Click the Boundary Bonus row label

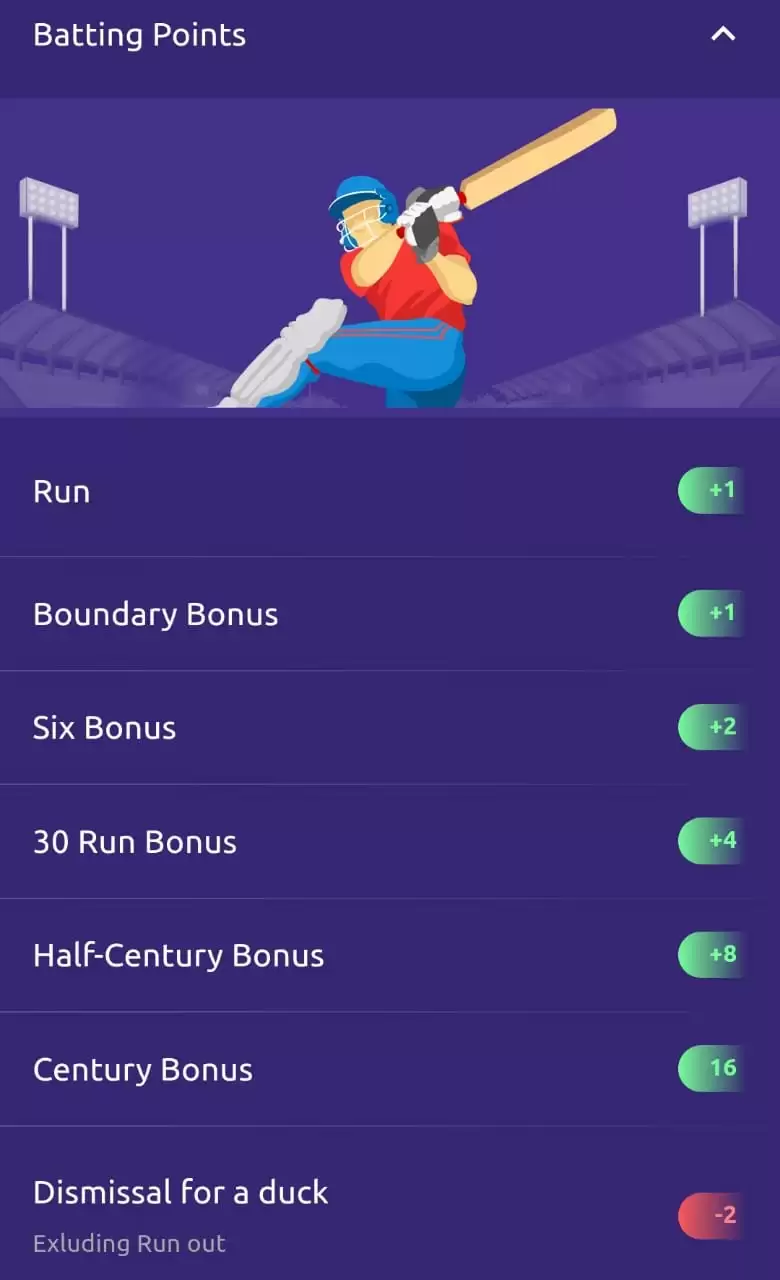pos(156,614)
